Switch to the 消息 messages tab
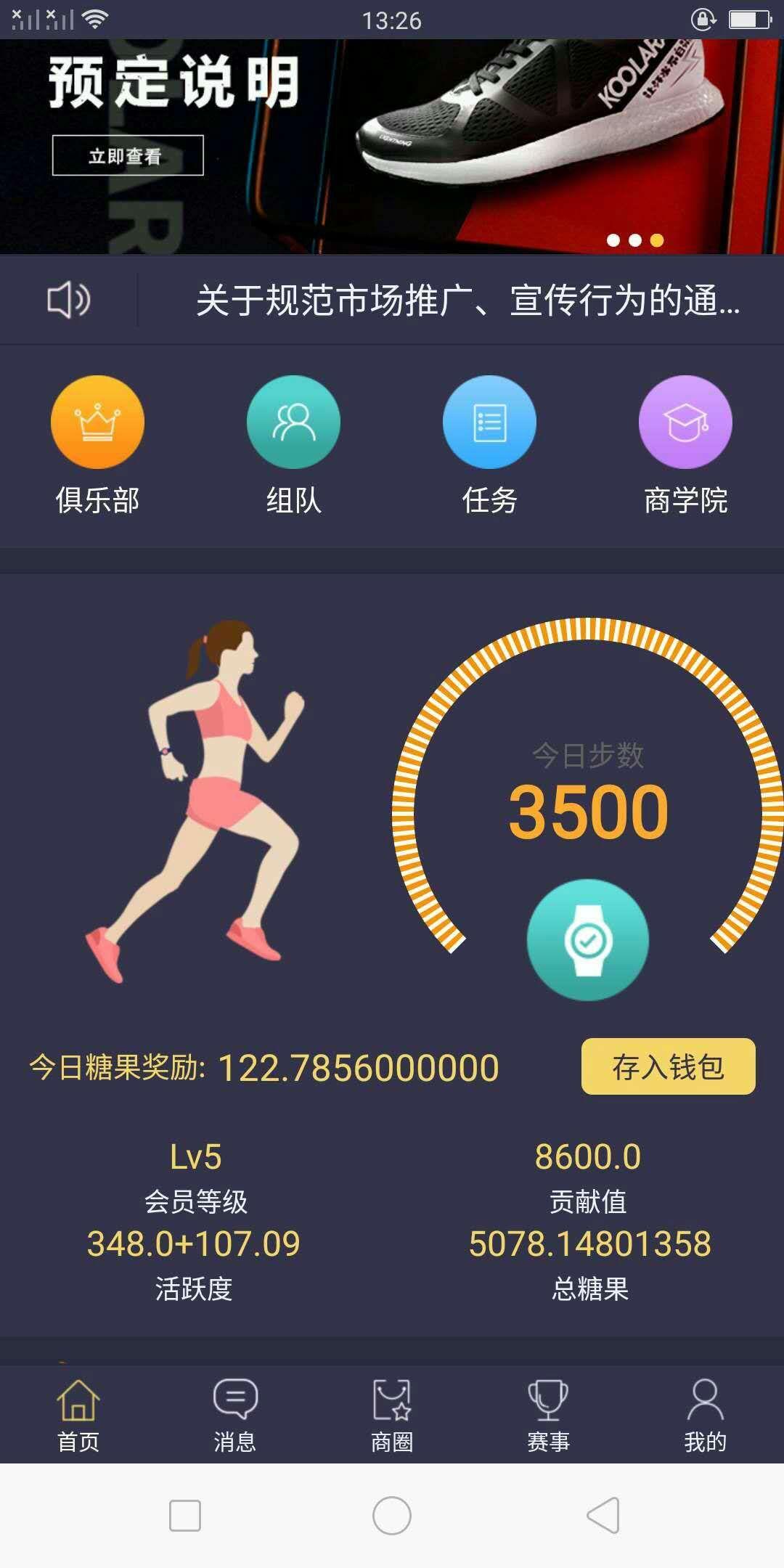784x1568 pixels. (x=235, y=1416)
